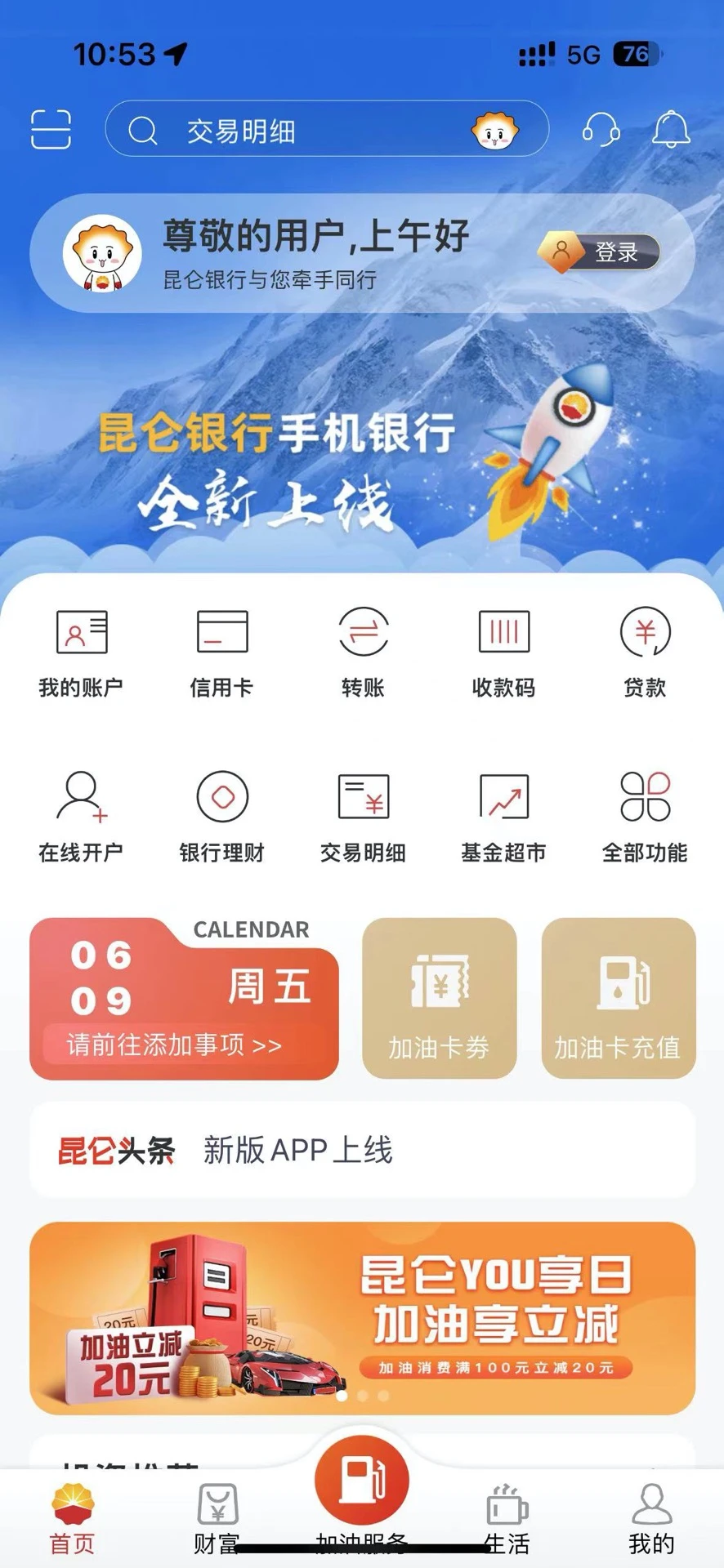Open 请前往添加事项 calendar link
This screenshot has height=1568, width=724.
(x=172, y=1046)
